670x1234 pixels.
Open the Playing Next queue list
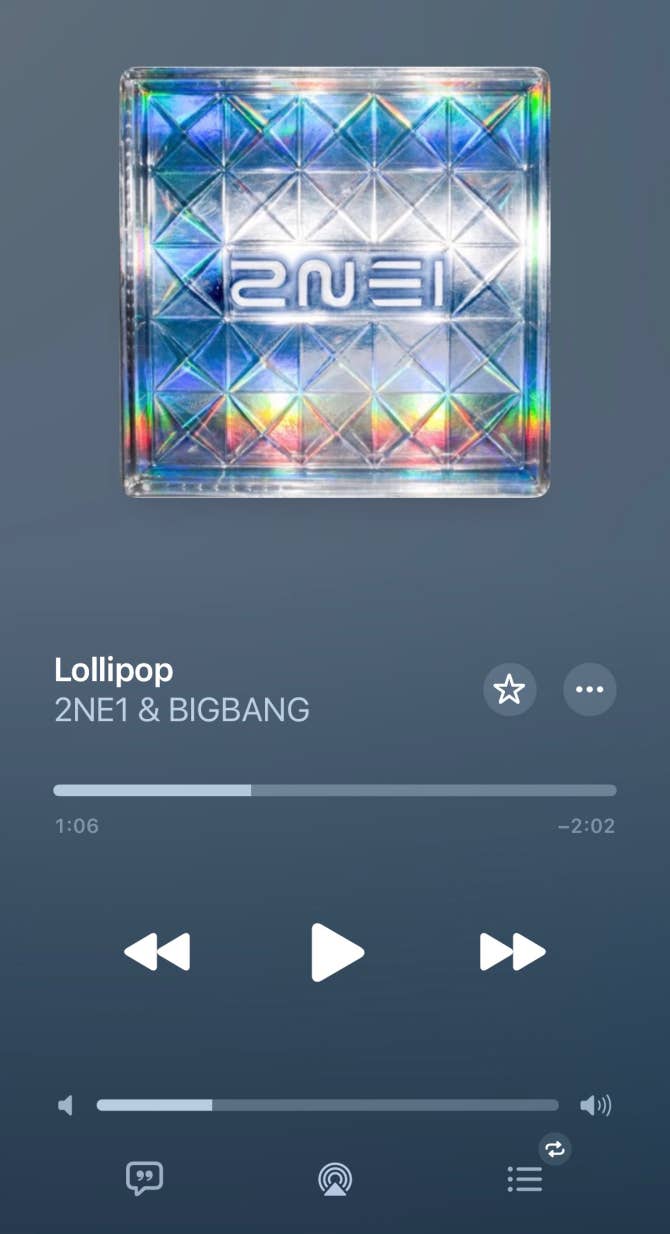coord(525,1180)
